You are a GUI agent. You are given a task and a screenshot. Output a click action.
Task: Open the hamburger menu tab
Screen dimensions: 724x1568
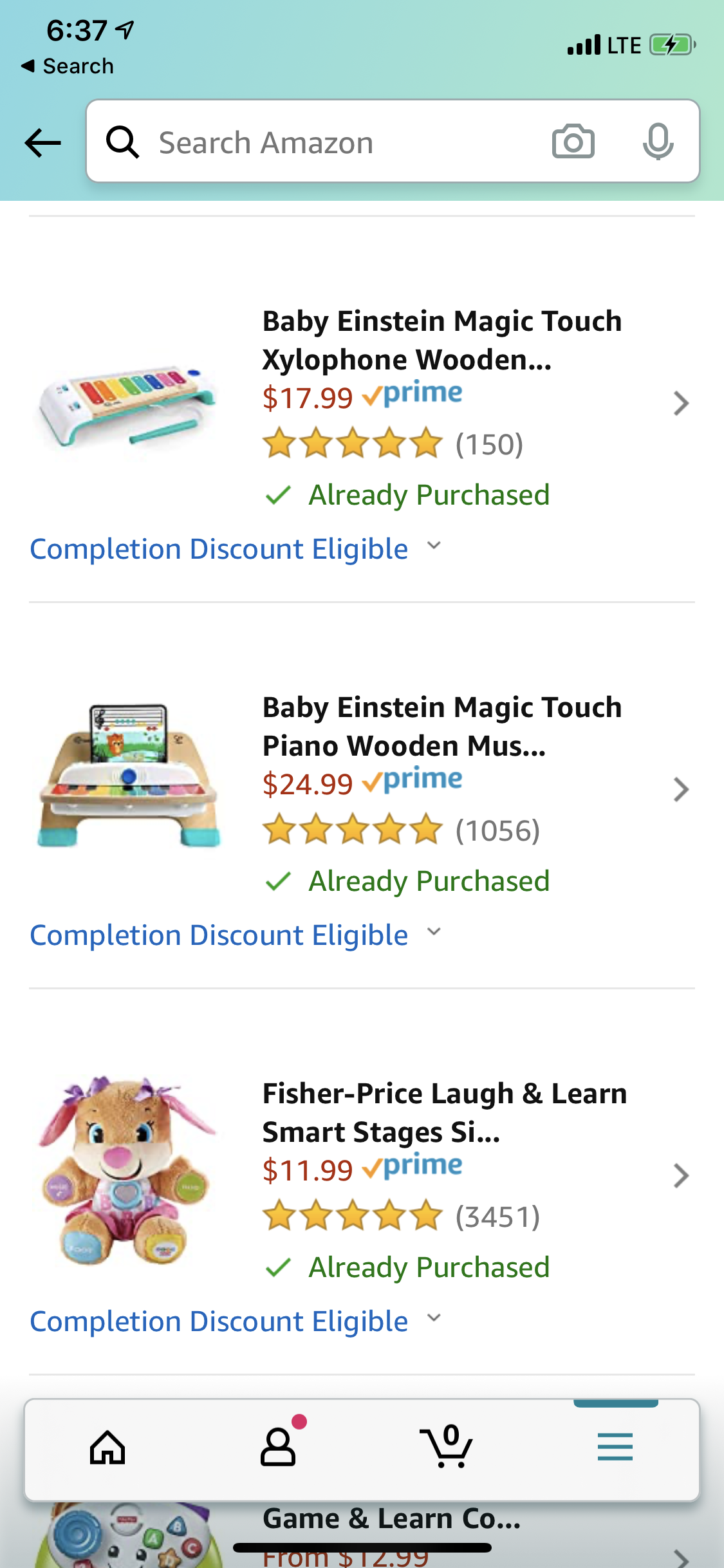click(x=615, y=1448)
